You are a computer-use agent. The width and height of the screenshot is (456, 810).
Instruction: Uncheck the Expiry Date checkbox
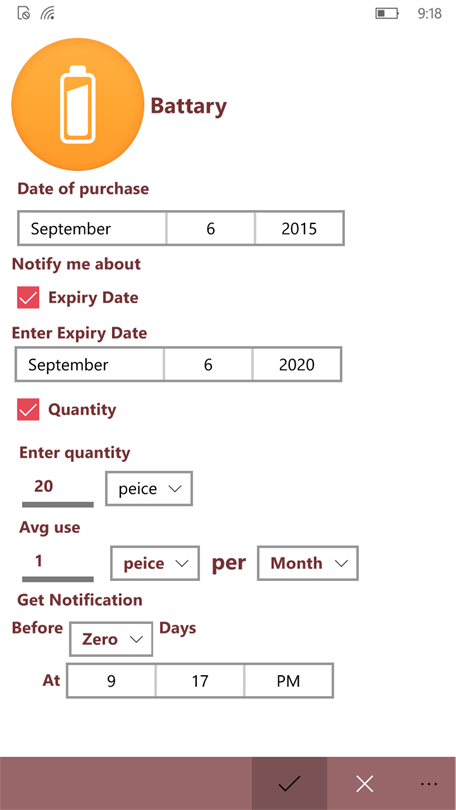coord(28,298)
